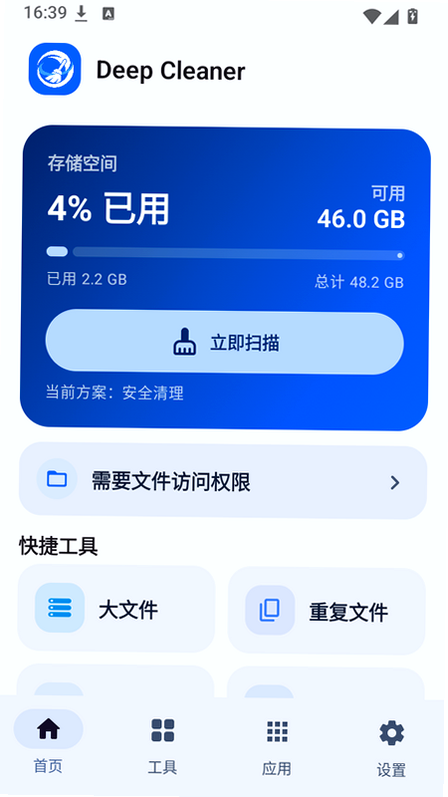Screen dimensions: 448x797
Task: Switch to the 设置 tab
Action: click(392, 747)
